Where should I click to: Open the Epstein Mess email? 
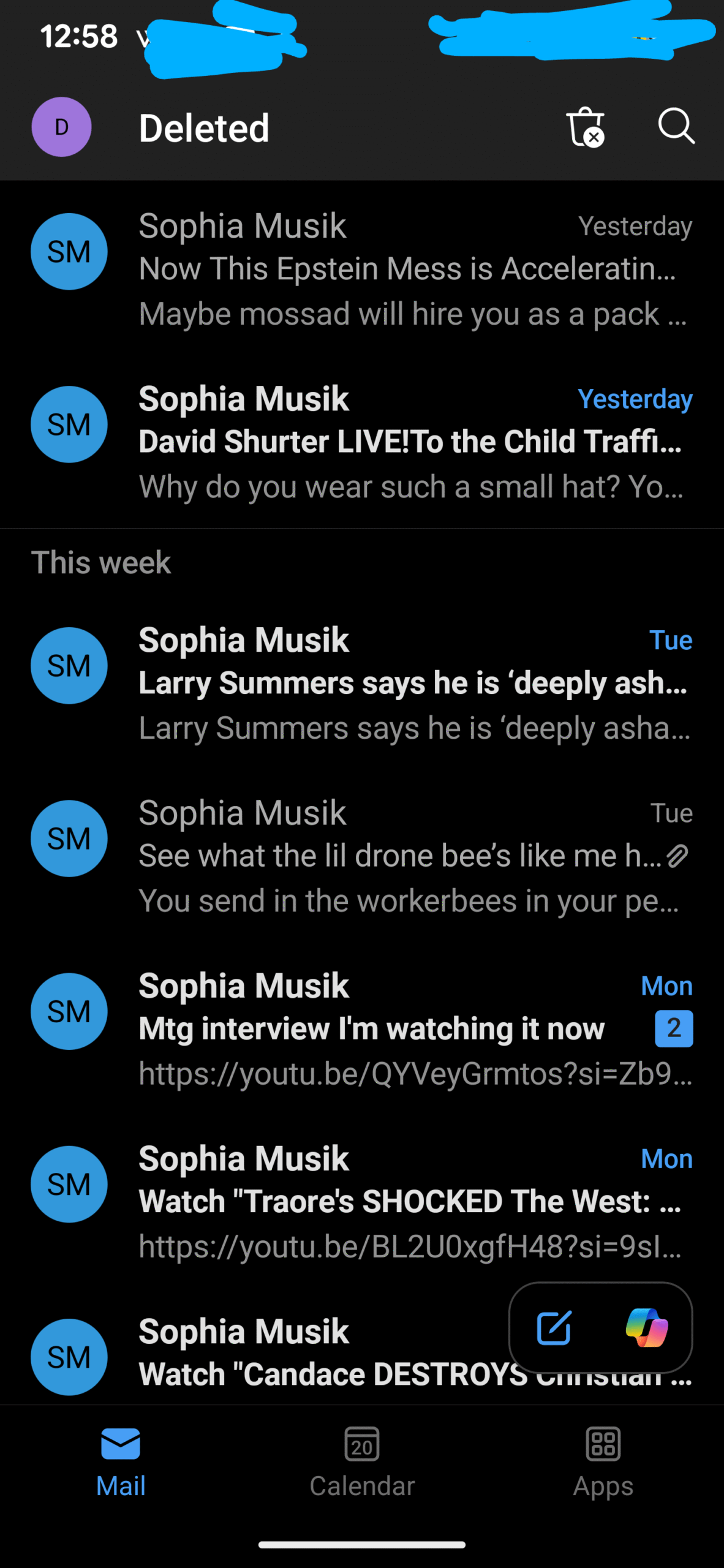[x=407, y=269]
